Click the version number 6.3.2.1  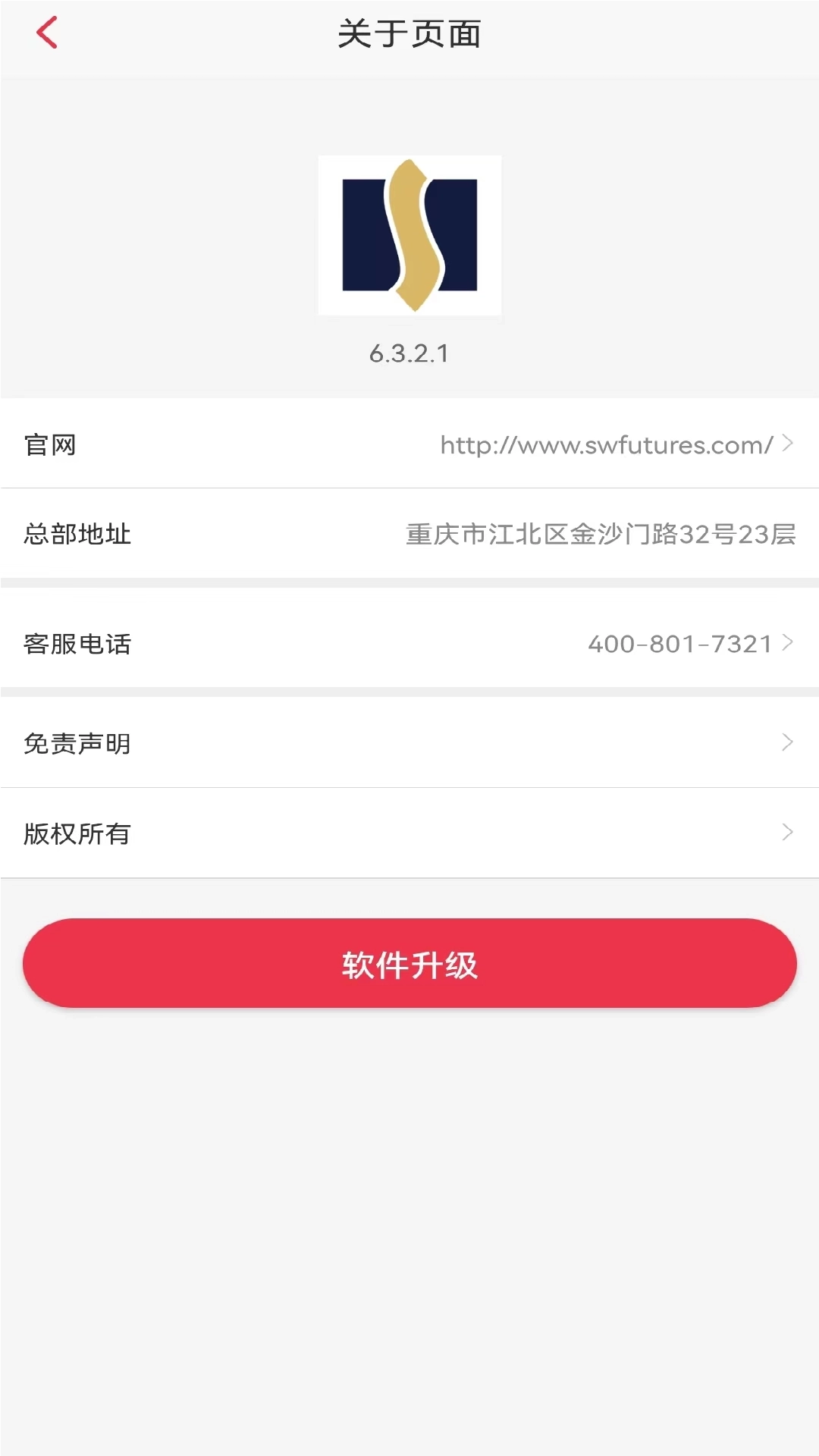click(x=409, y=352)
